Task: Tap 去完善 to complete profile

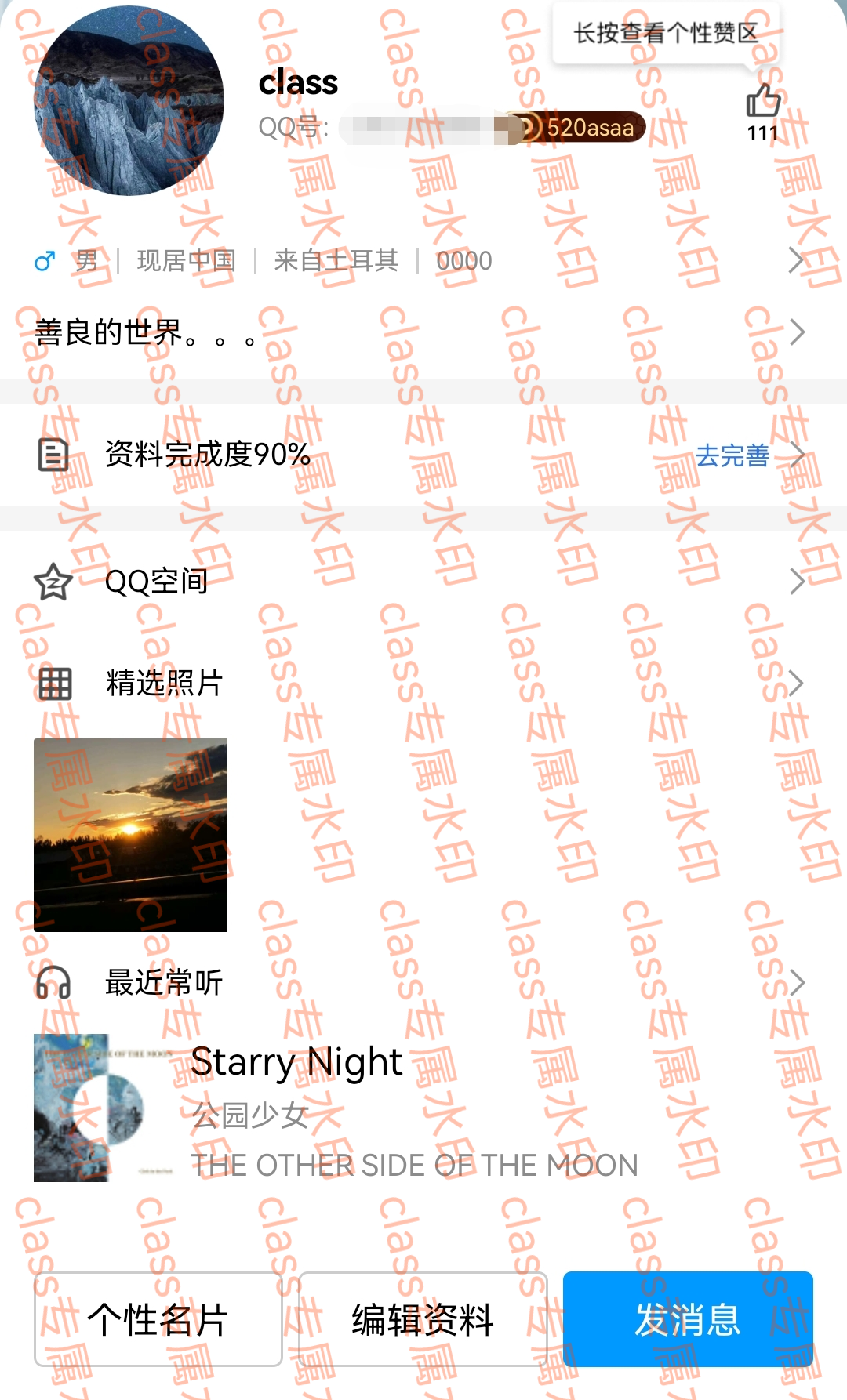Action: (x=732, y=455)
